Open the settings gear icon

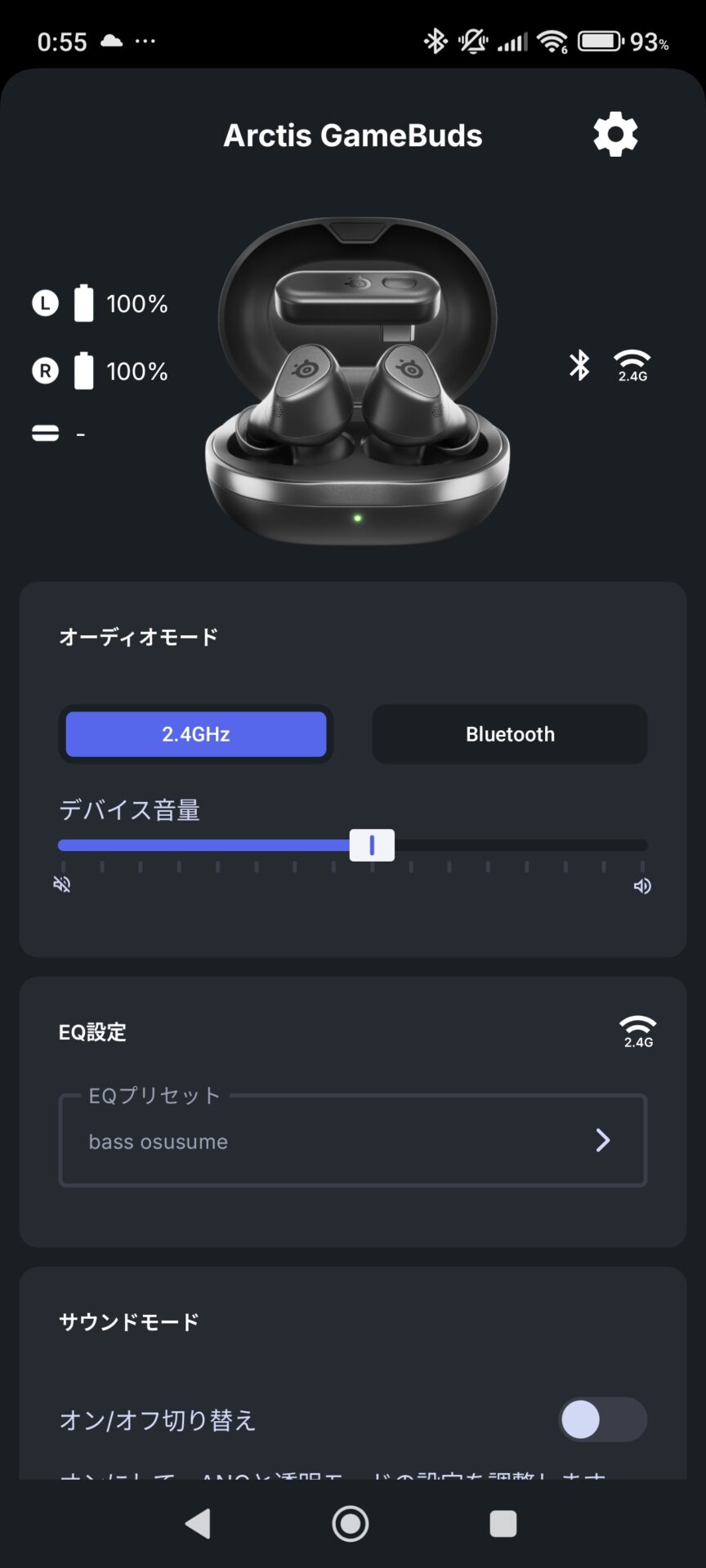tap(615, 135)
